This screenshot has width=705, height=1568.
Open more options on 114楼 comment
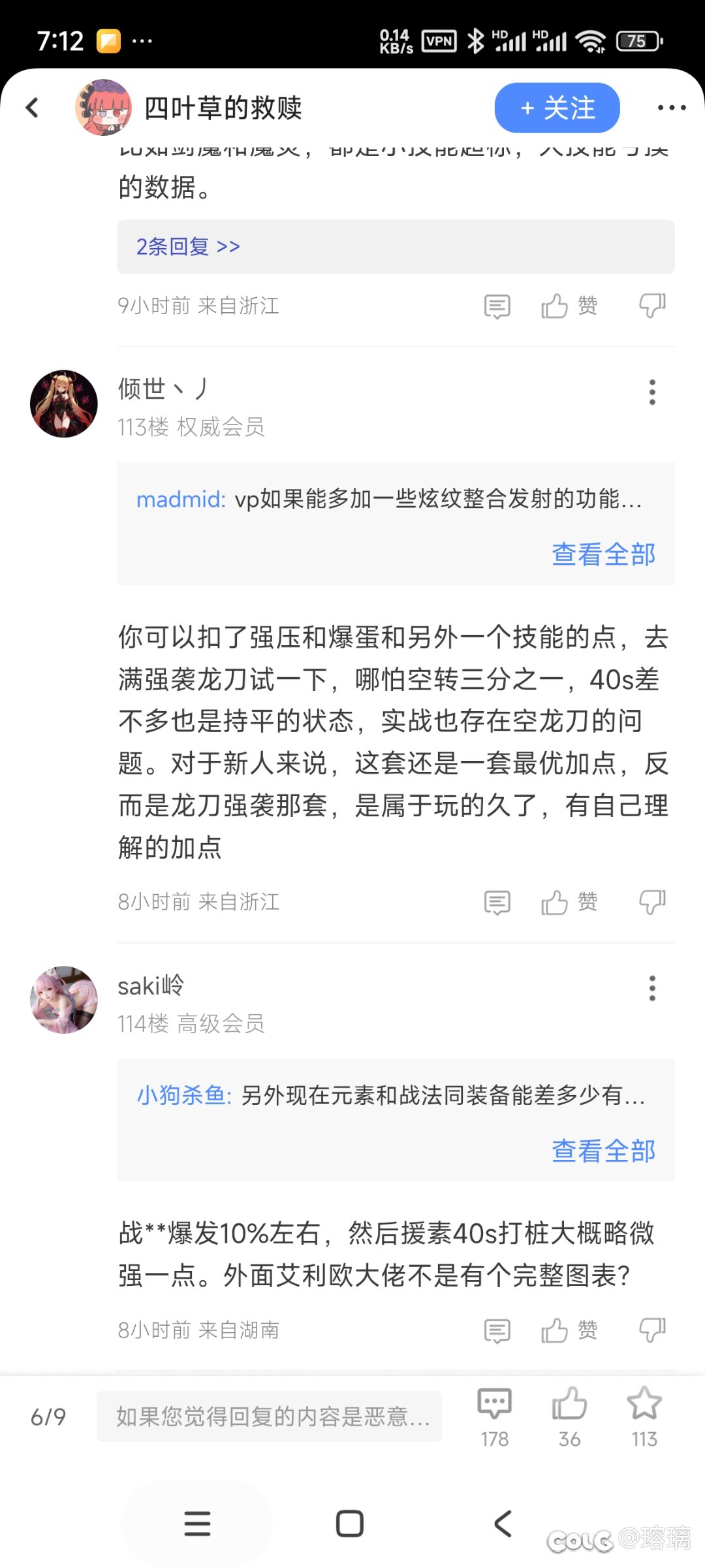tap(652, 988)
